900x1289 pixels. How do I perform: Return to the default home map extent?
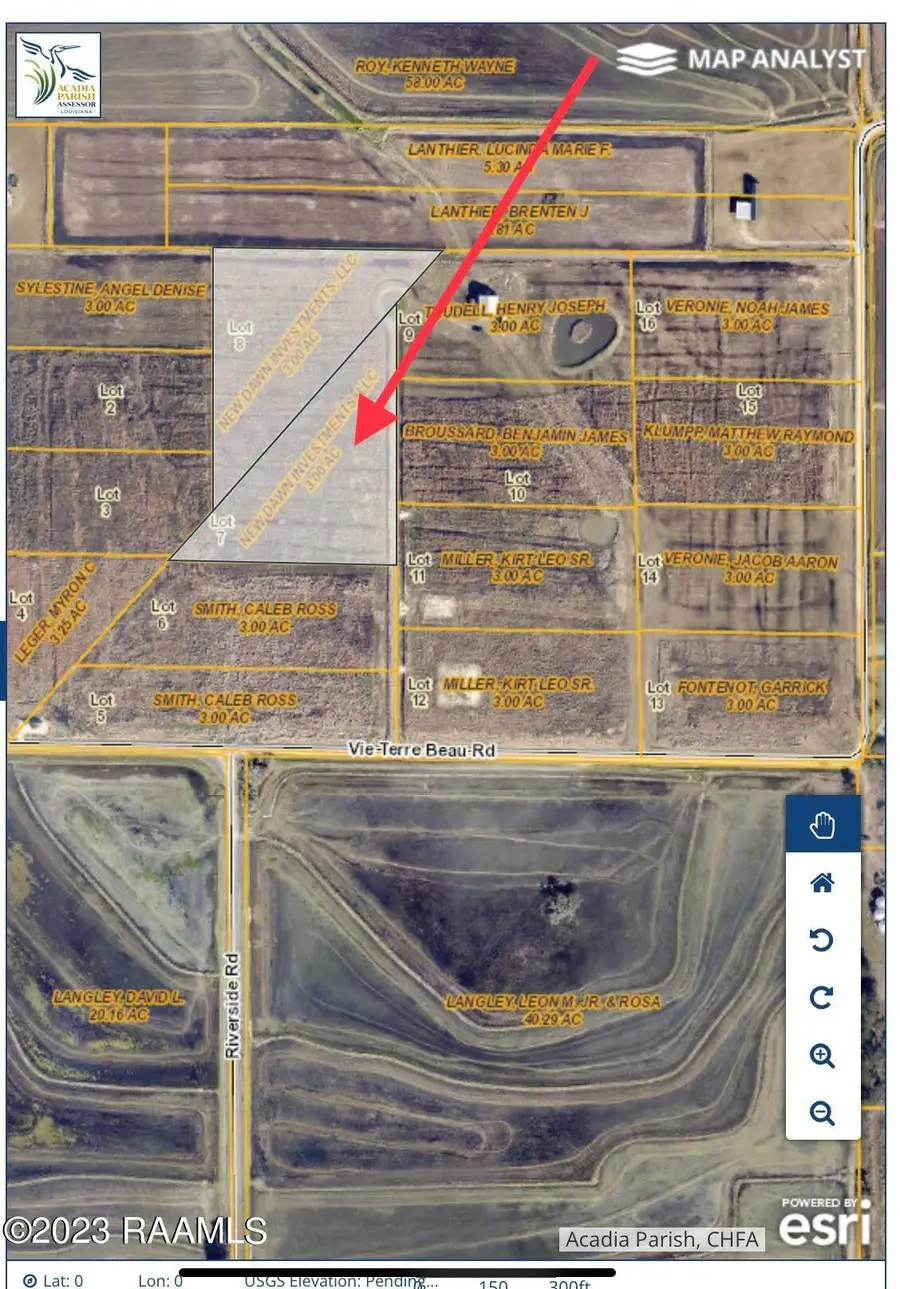822,882
